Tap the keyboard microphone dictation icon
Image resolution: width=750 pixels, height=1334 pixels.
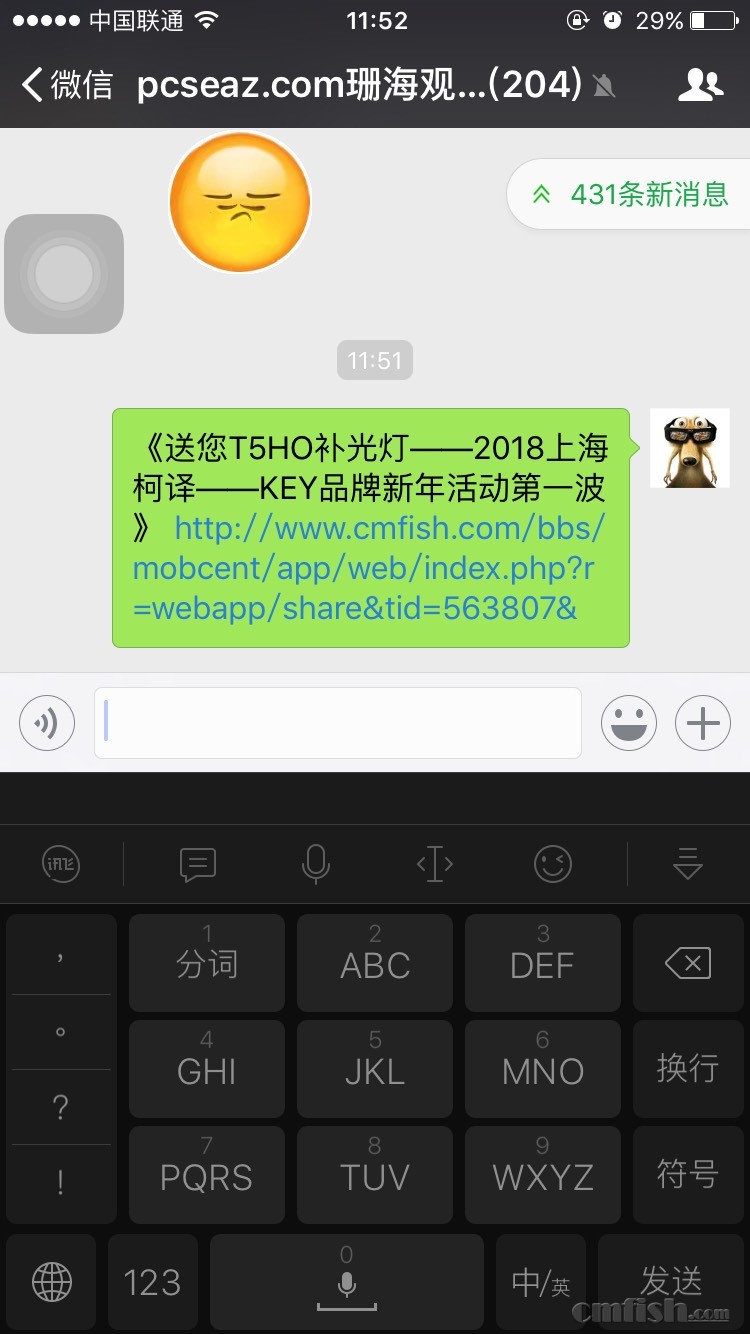click(x=316, y=864)
